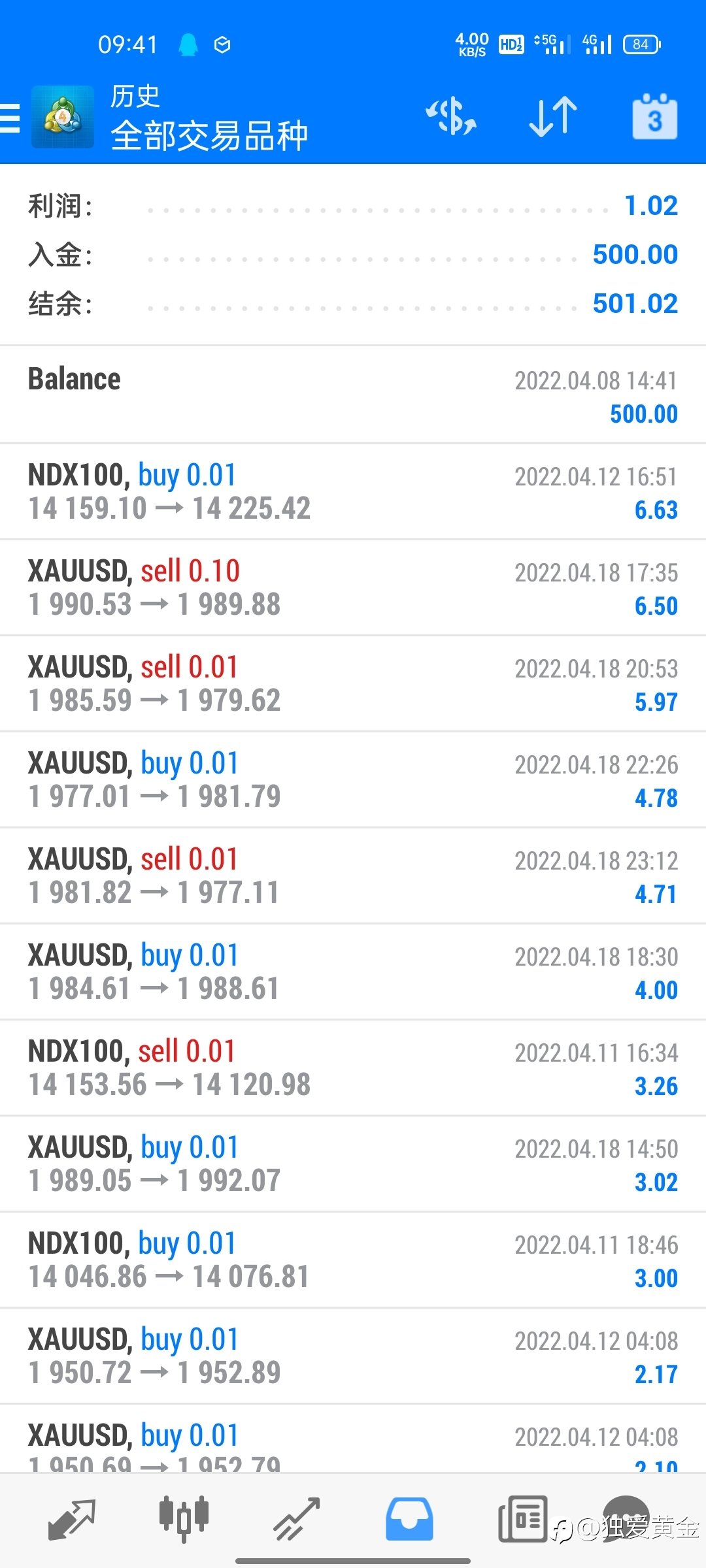Select the History inbox tab
The image size is (706, 1568).
(x=409, y=1519)
